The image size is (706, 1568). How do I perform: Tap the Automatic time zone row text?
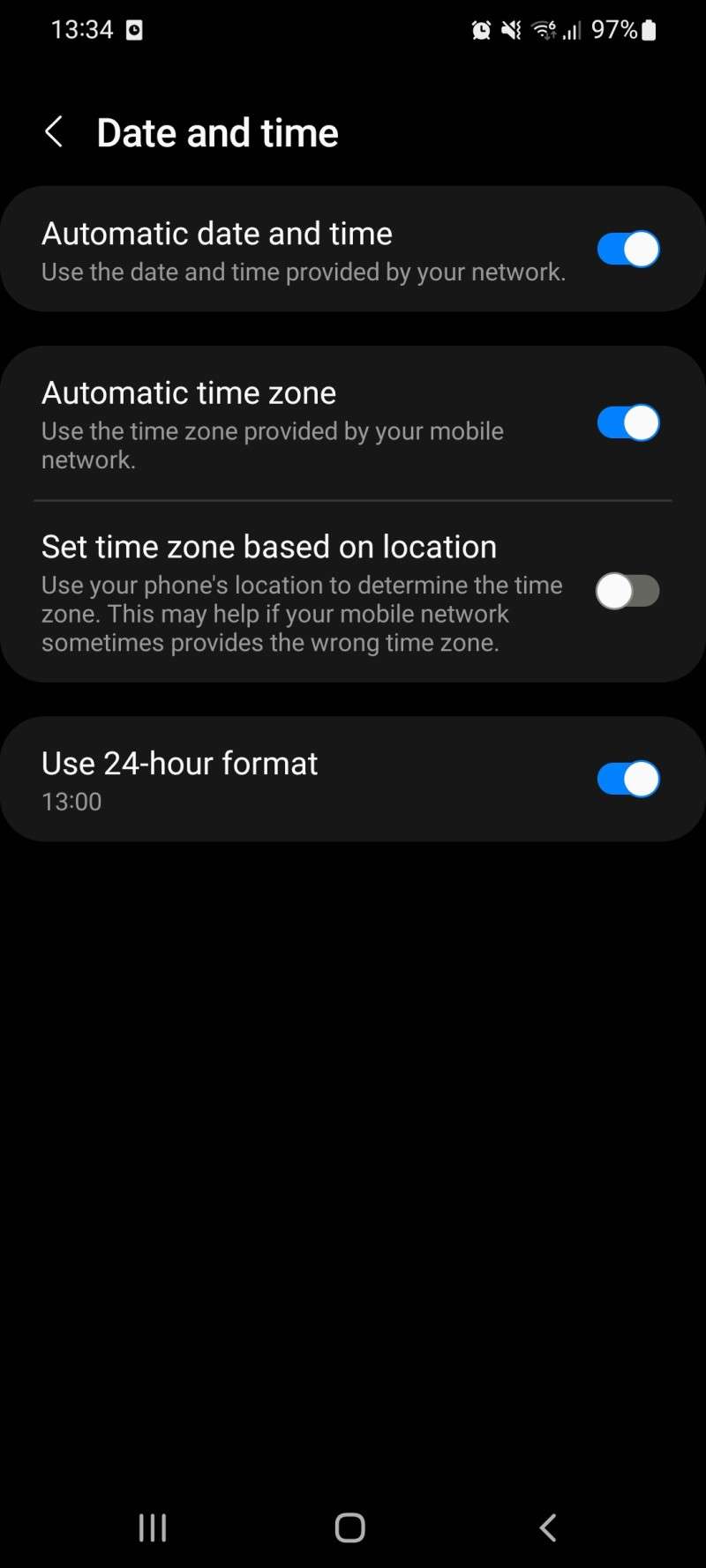(189, 393)
